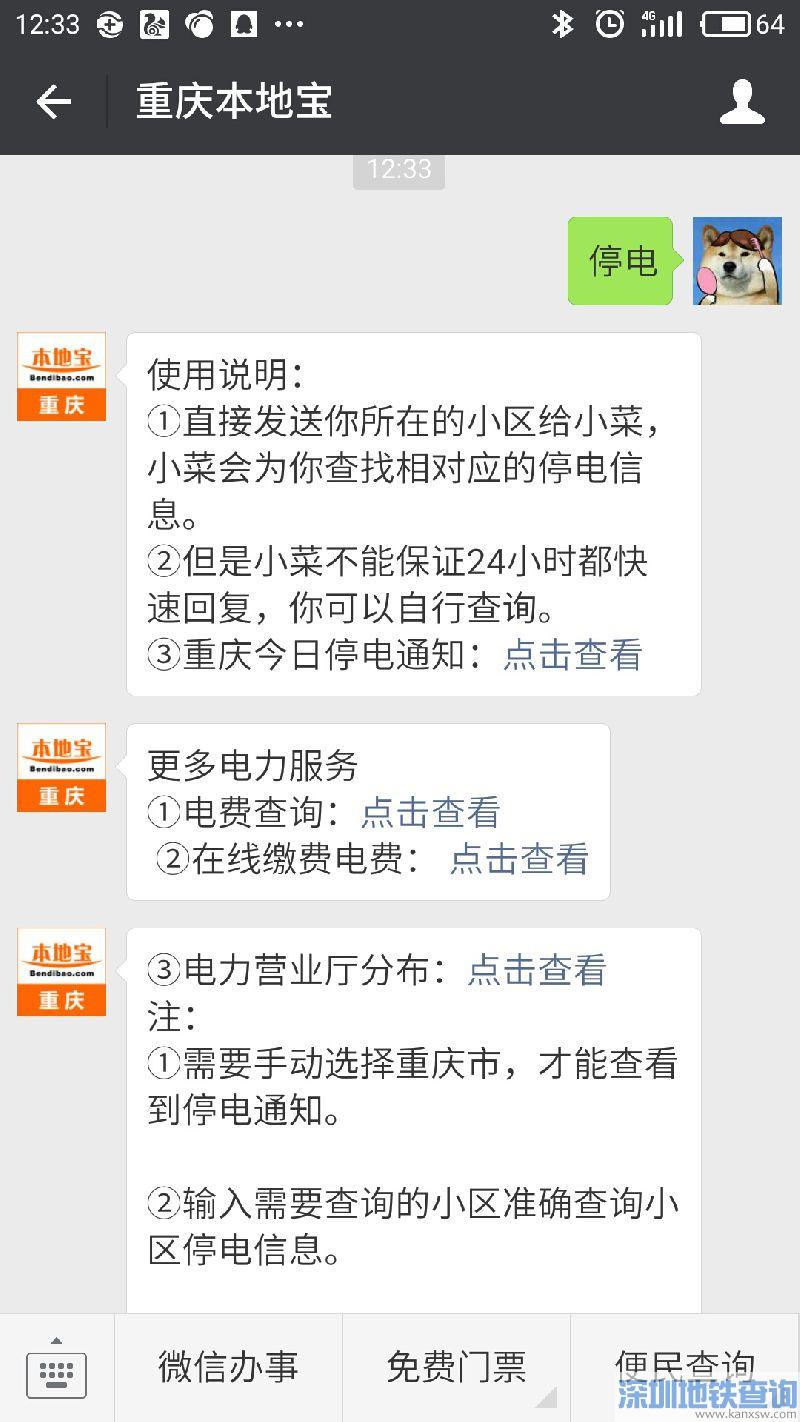Image resolution: width=800 pixels, height=1422 pixels.
Task: Open 重庆今日停电通知 点击查看 link
Action: (572, 654)
